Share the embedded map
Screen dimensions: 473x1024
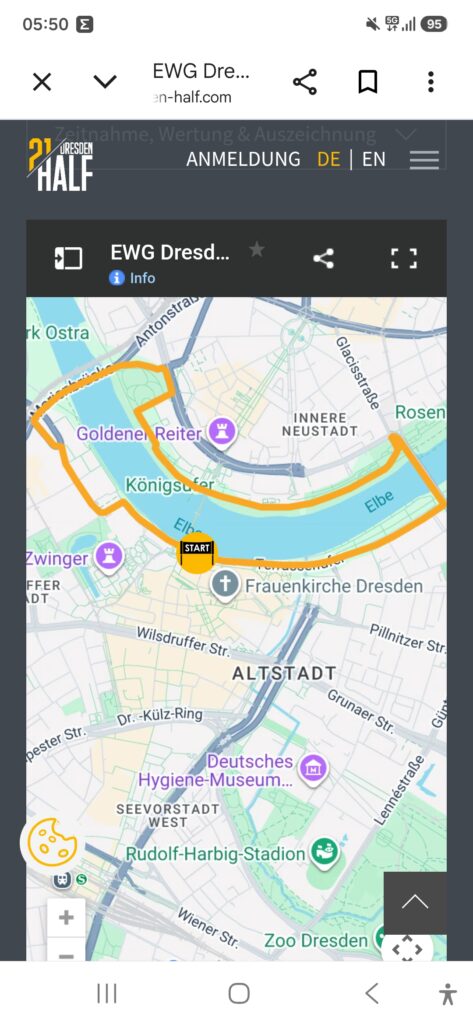click(323, 259)
